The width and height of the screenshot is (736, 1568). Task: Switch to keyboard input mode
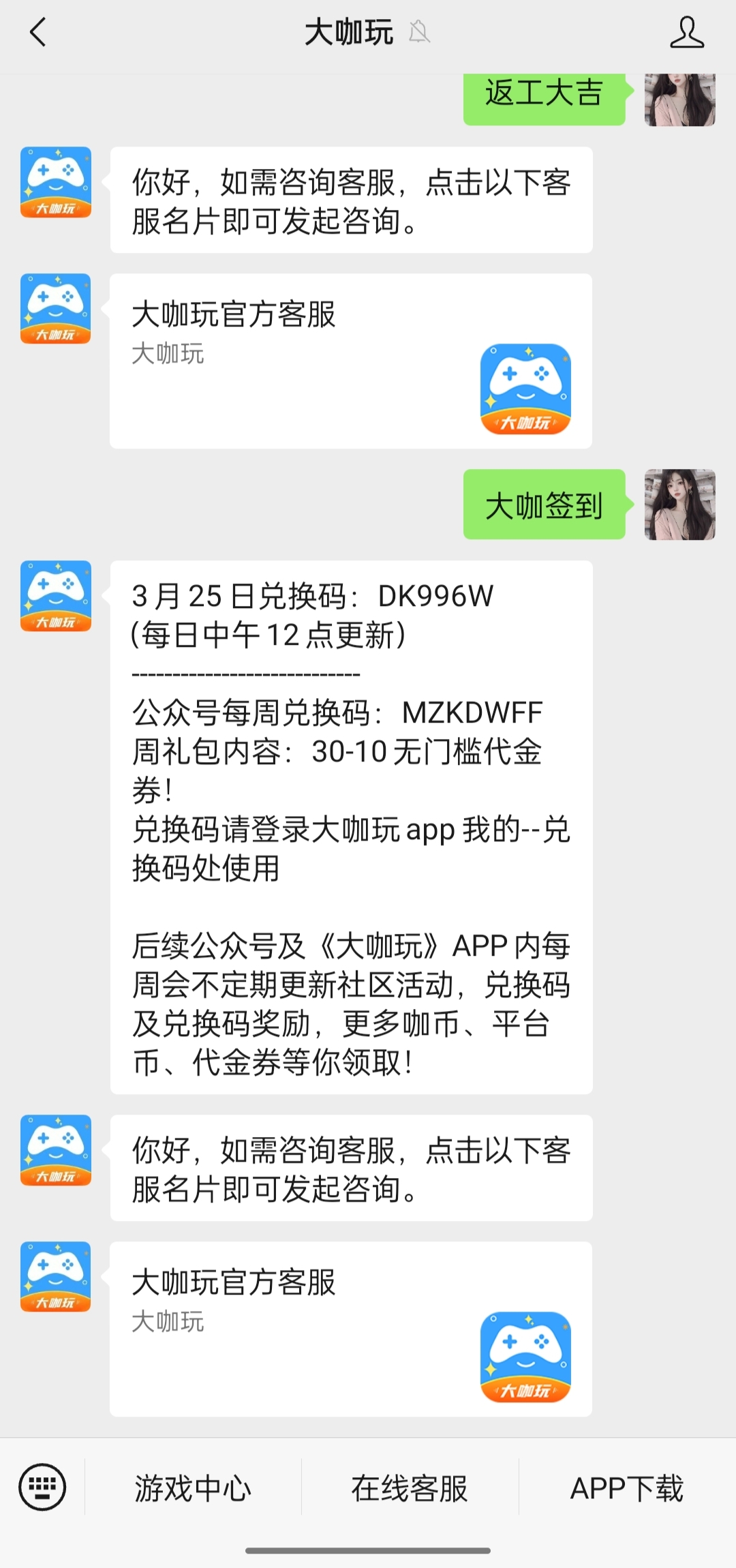[42, 1487]
